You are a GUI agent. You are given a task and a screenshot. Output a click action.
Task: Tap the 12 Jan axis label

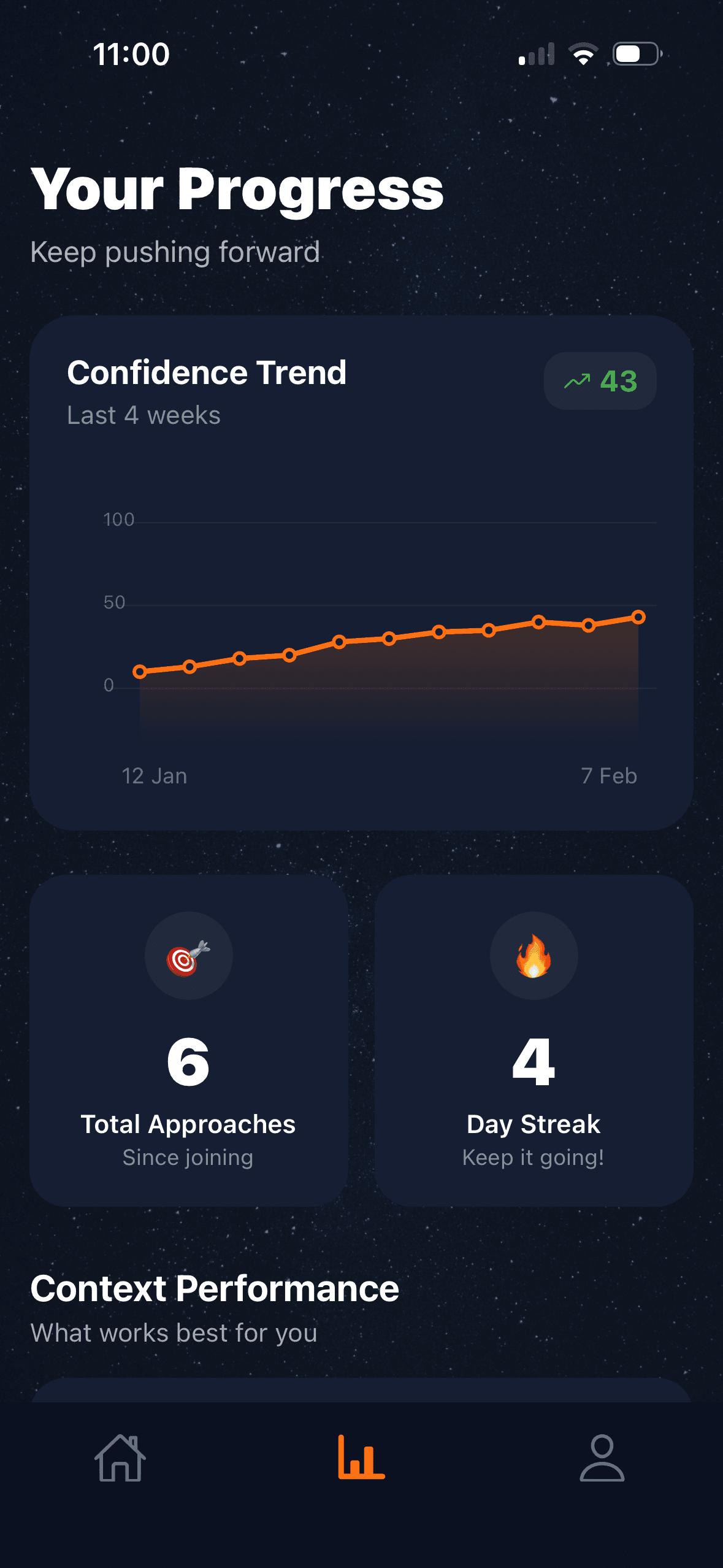tap(154, 775)
